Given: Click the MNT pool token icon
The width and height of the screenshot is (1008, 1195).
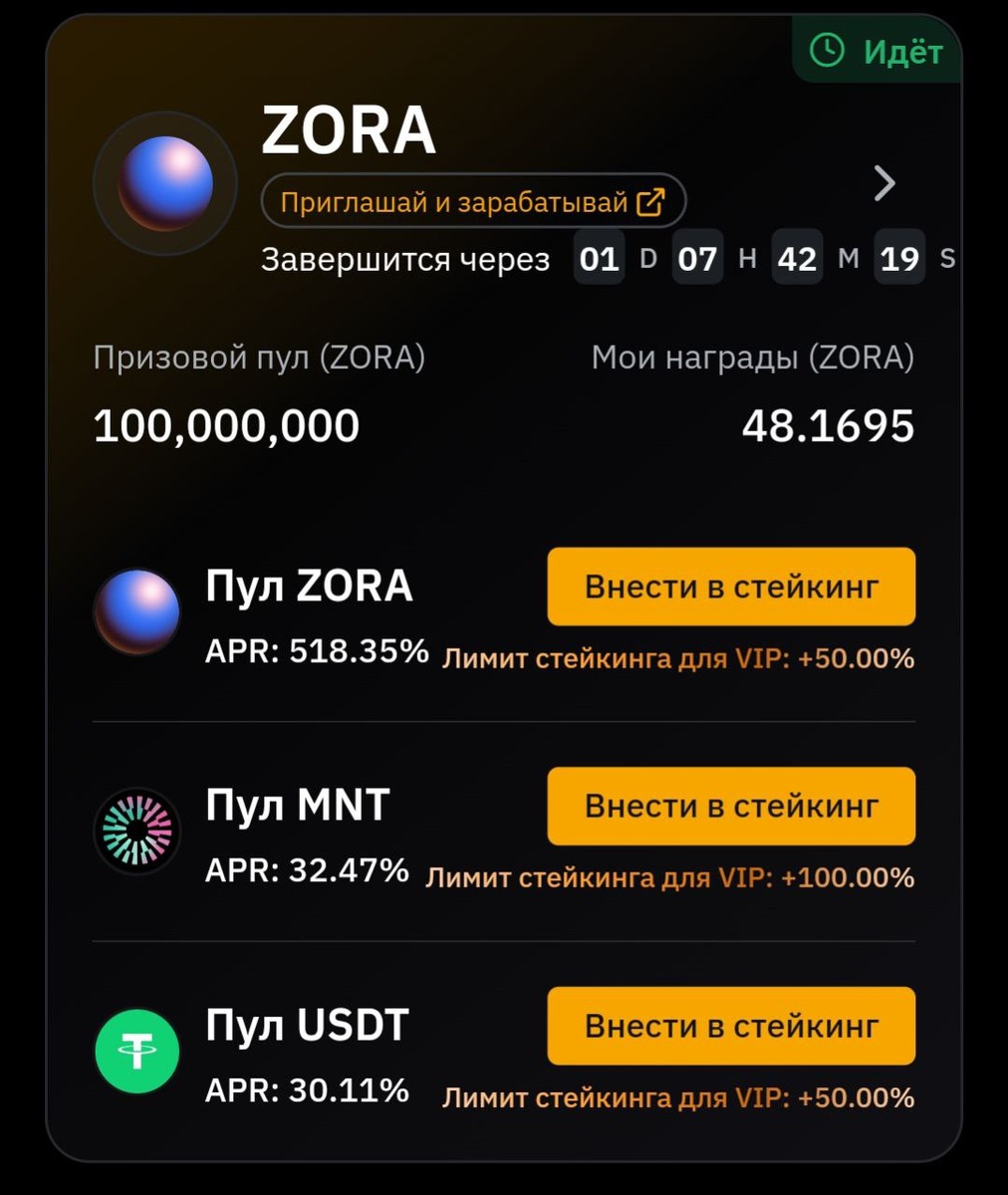Looking at the screenshot, I should [136, 831].
